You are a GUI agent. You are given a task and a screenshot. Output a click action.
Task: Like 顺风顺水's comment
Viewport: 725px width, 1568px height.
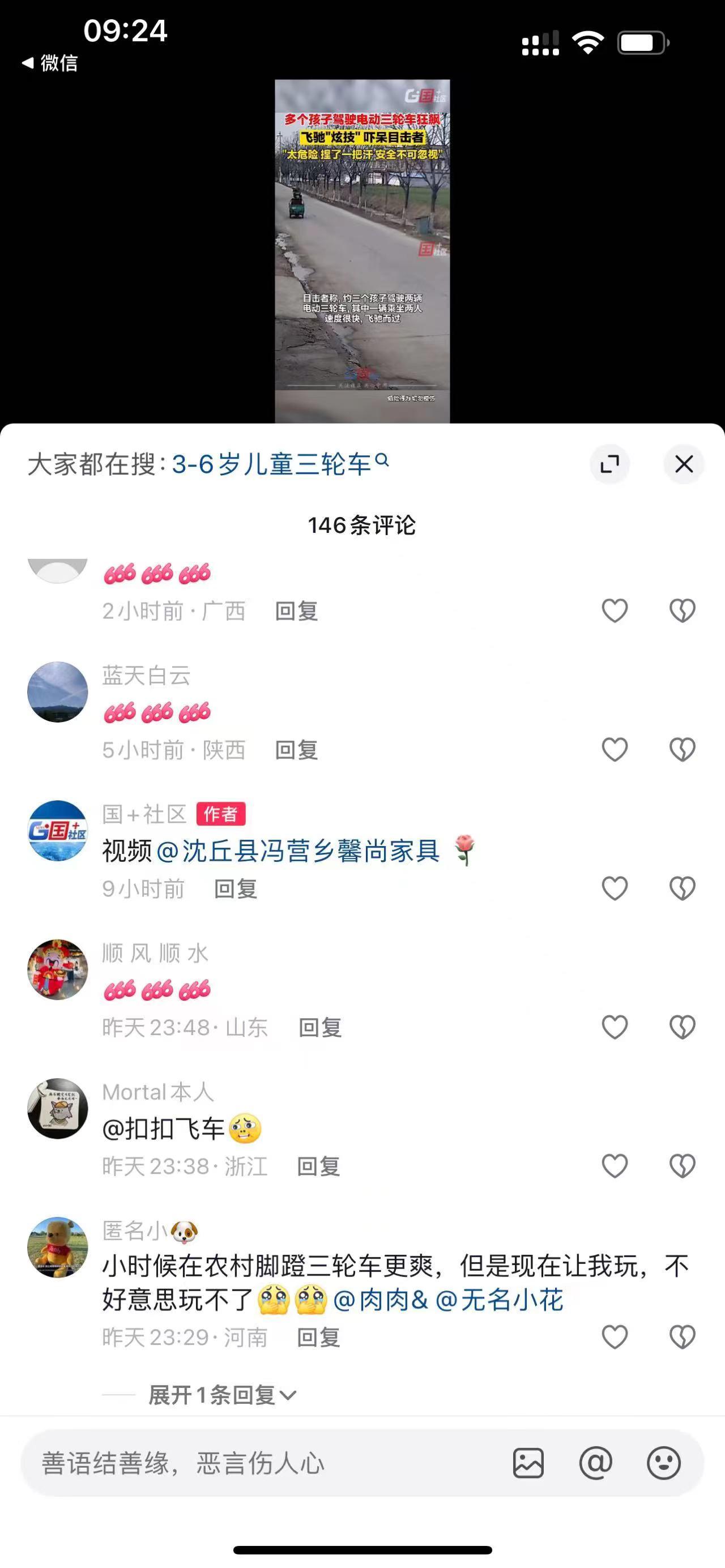(614, 1027)
